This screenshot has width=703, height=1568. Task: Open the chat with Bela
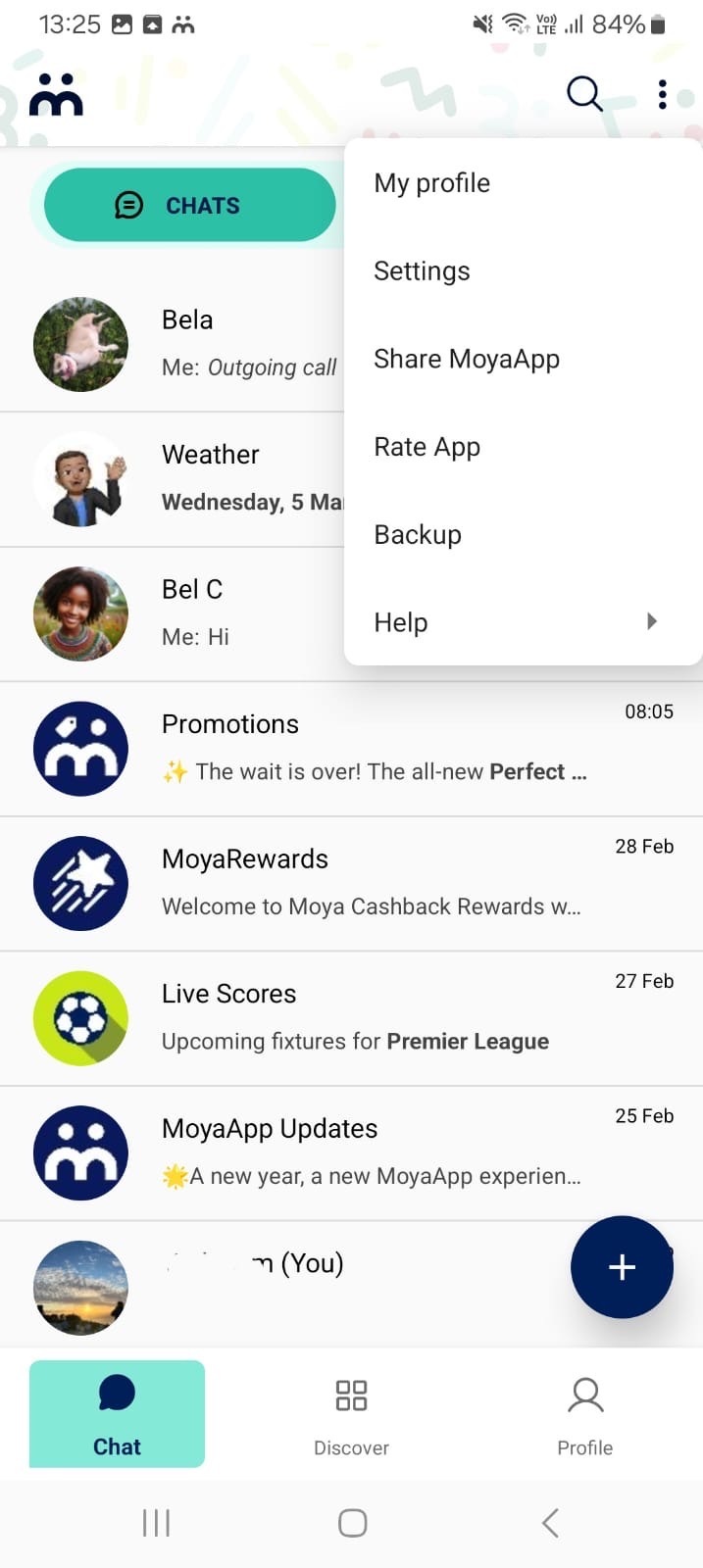(x=186, y=344)
